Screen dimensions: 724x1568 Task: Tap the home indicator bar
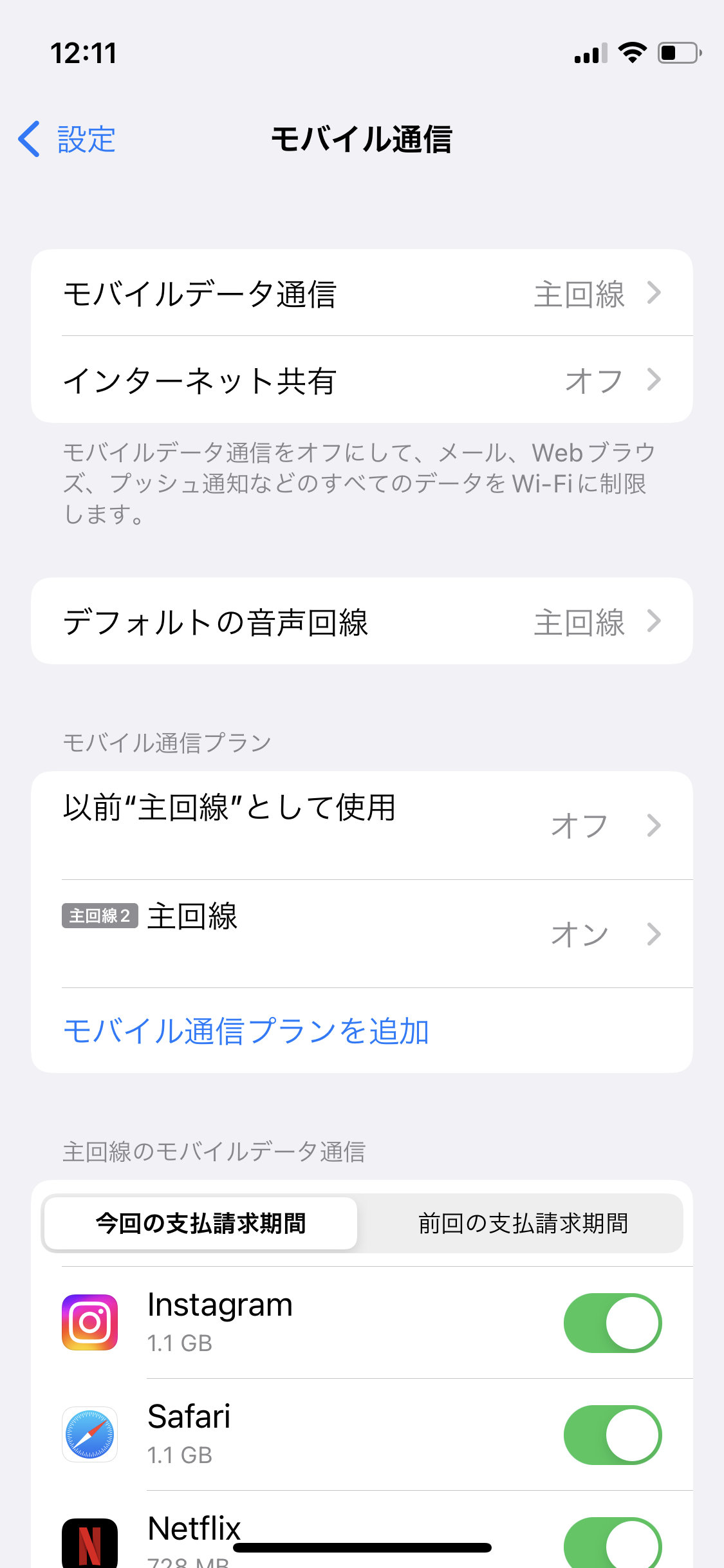click(x=362, y=1548)
